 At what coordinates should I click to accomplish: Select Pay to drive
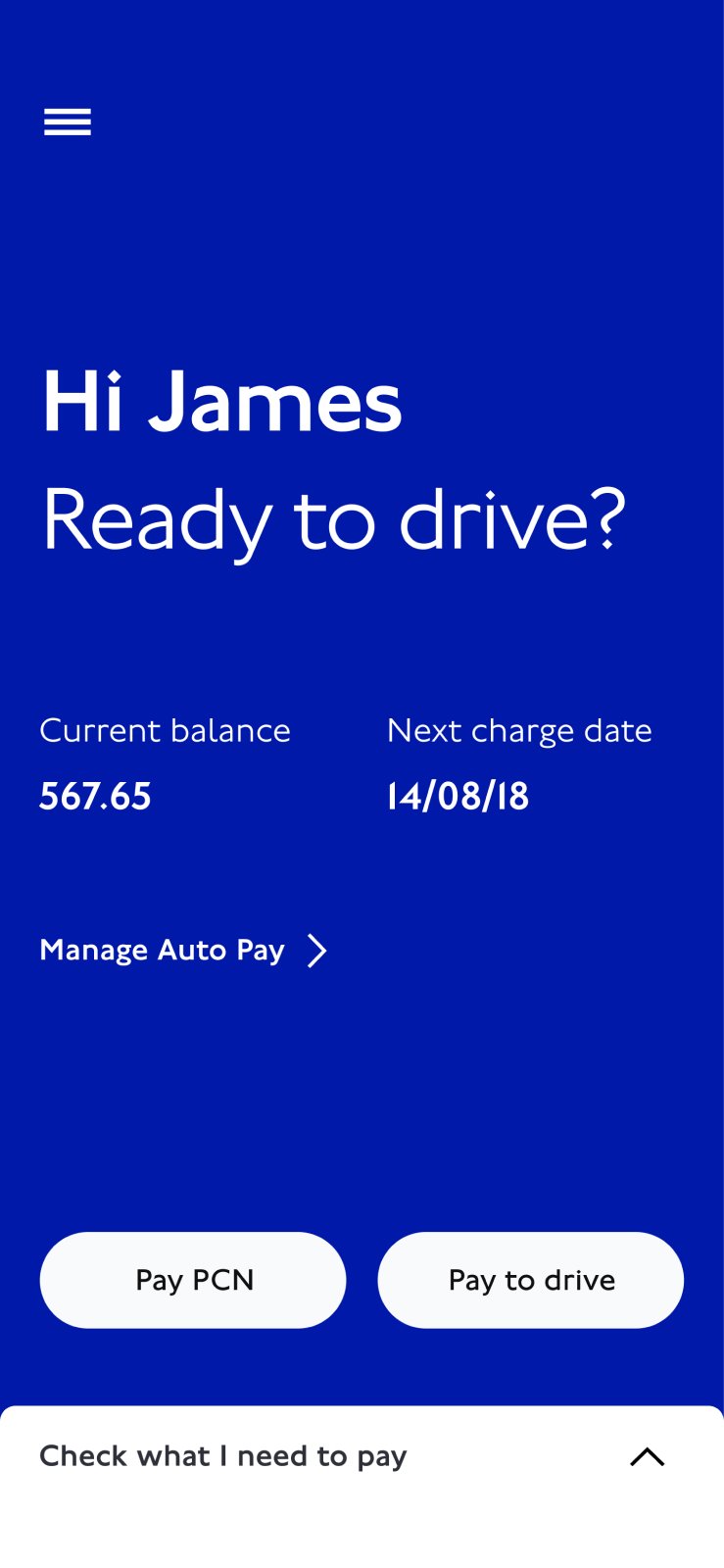point(530,1280)
